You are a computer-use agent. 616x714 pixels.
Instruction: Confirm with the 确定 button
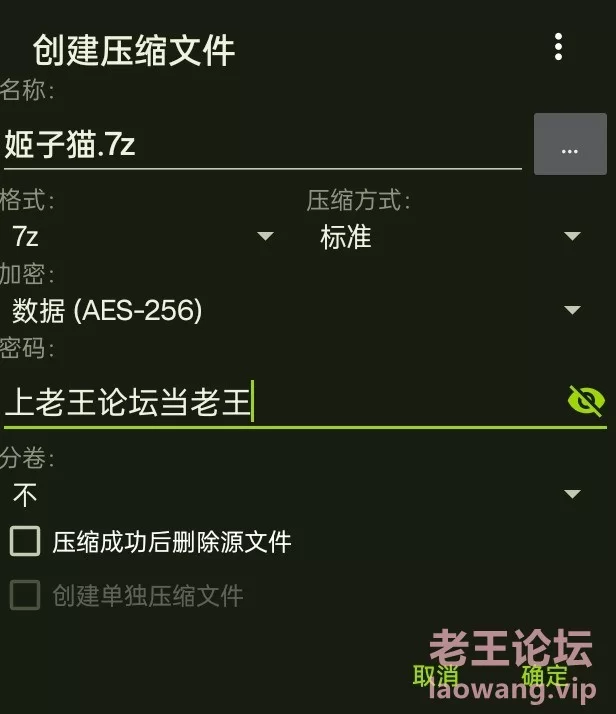[545, 676]
